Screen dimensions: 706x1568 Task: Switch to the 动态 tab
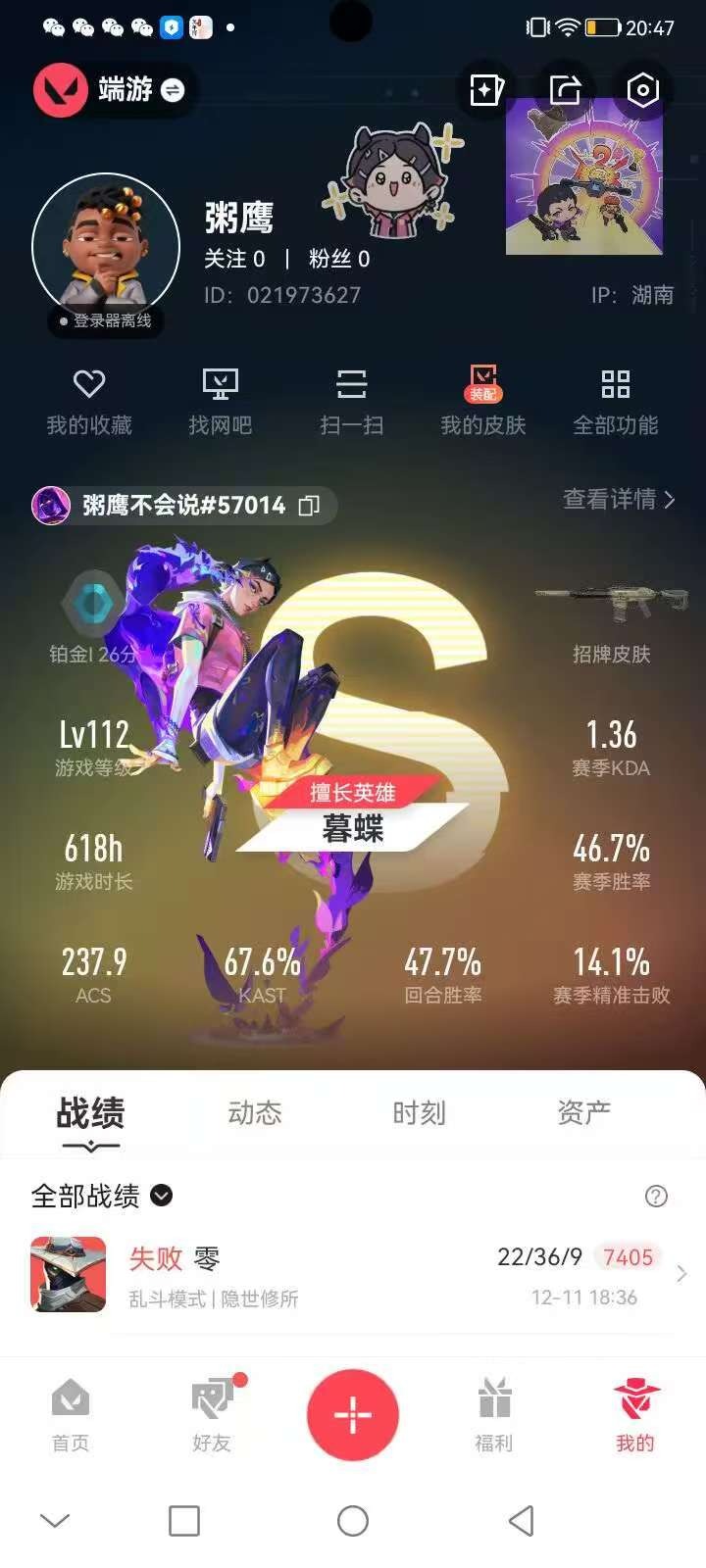point(255,1113)
